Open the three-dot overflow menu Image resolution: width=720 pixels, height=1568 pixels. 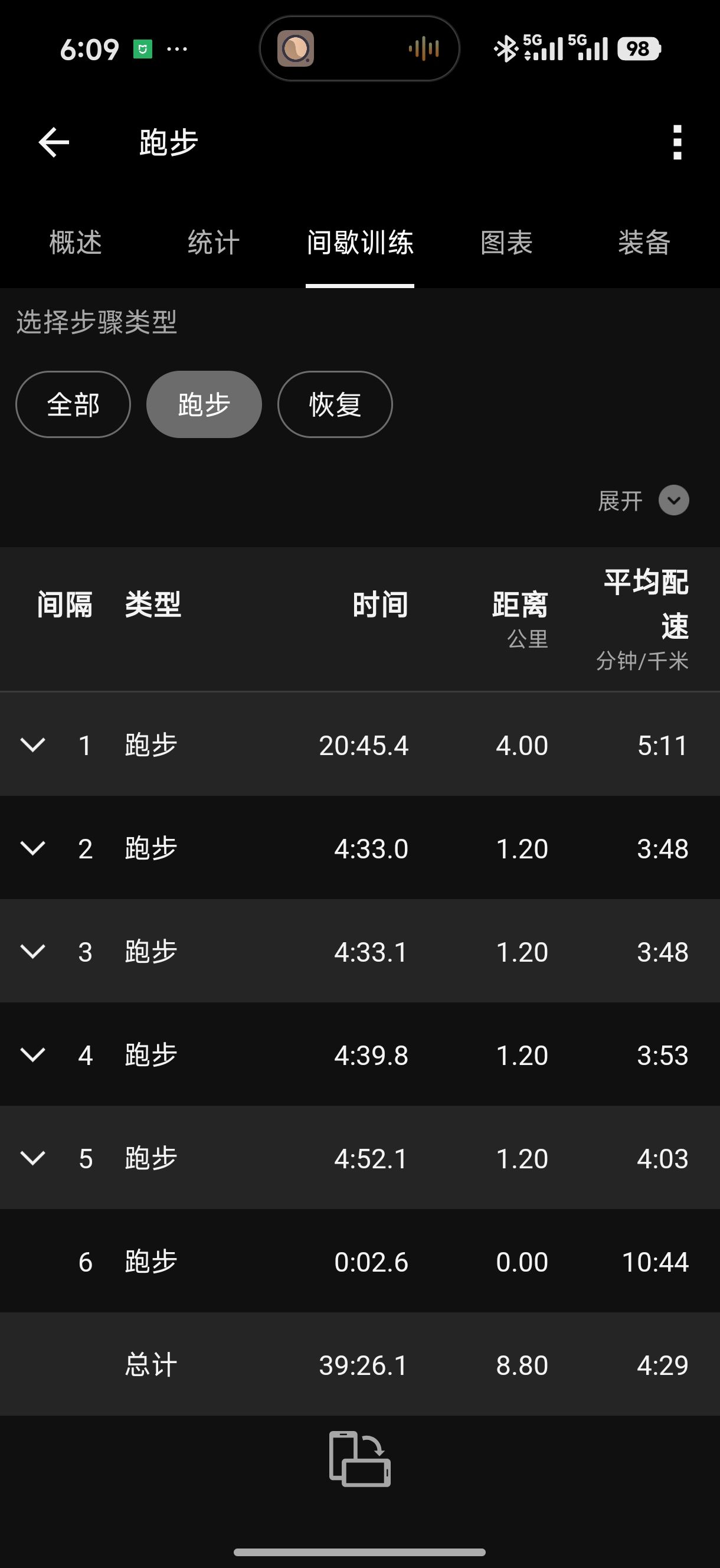point(678,142)
